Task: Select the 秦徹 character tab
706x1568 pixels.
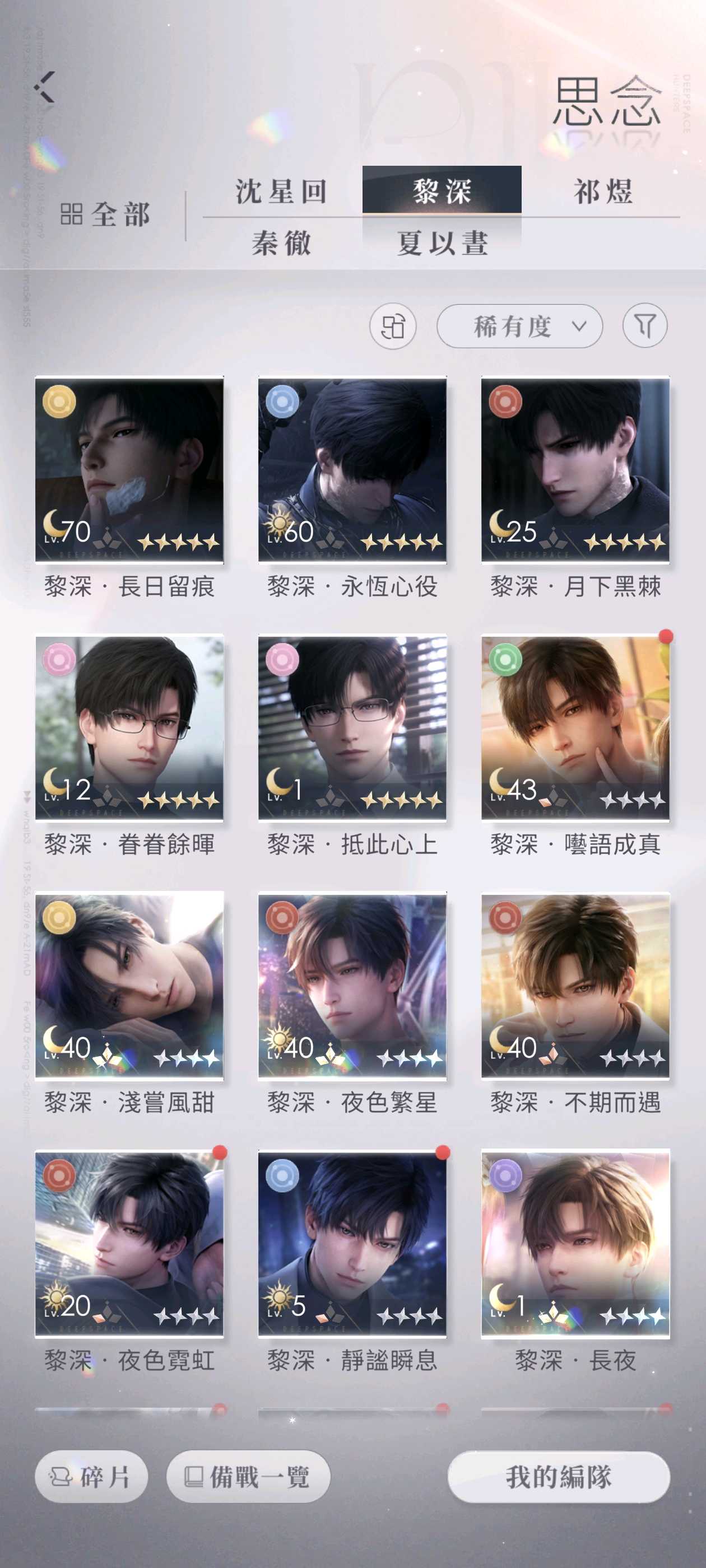Action: 281,243
